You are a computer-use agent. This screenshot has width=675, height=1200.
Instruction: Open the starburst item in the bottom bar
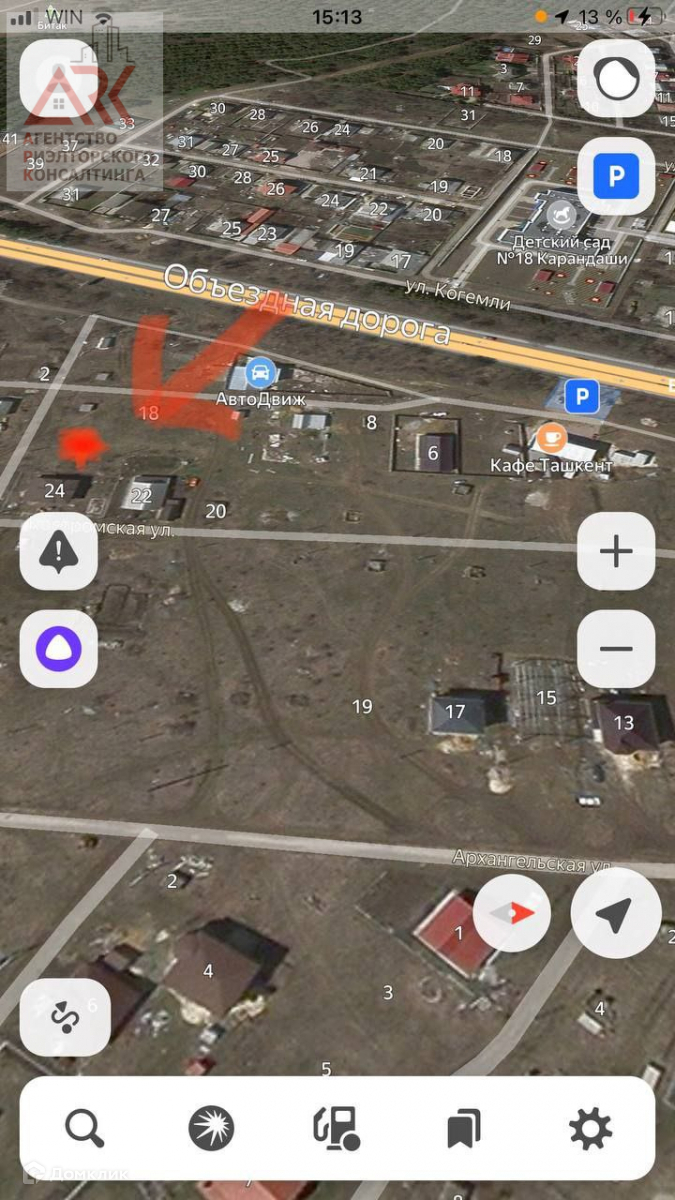[x=211, y=1129]
